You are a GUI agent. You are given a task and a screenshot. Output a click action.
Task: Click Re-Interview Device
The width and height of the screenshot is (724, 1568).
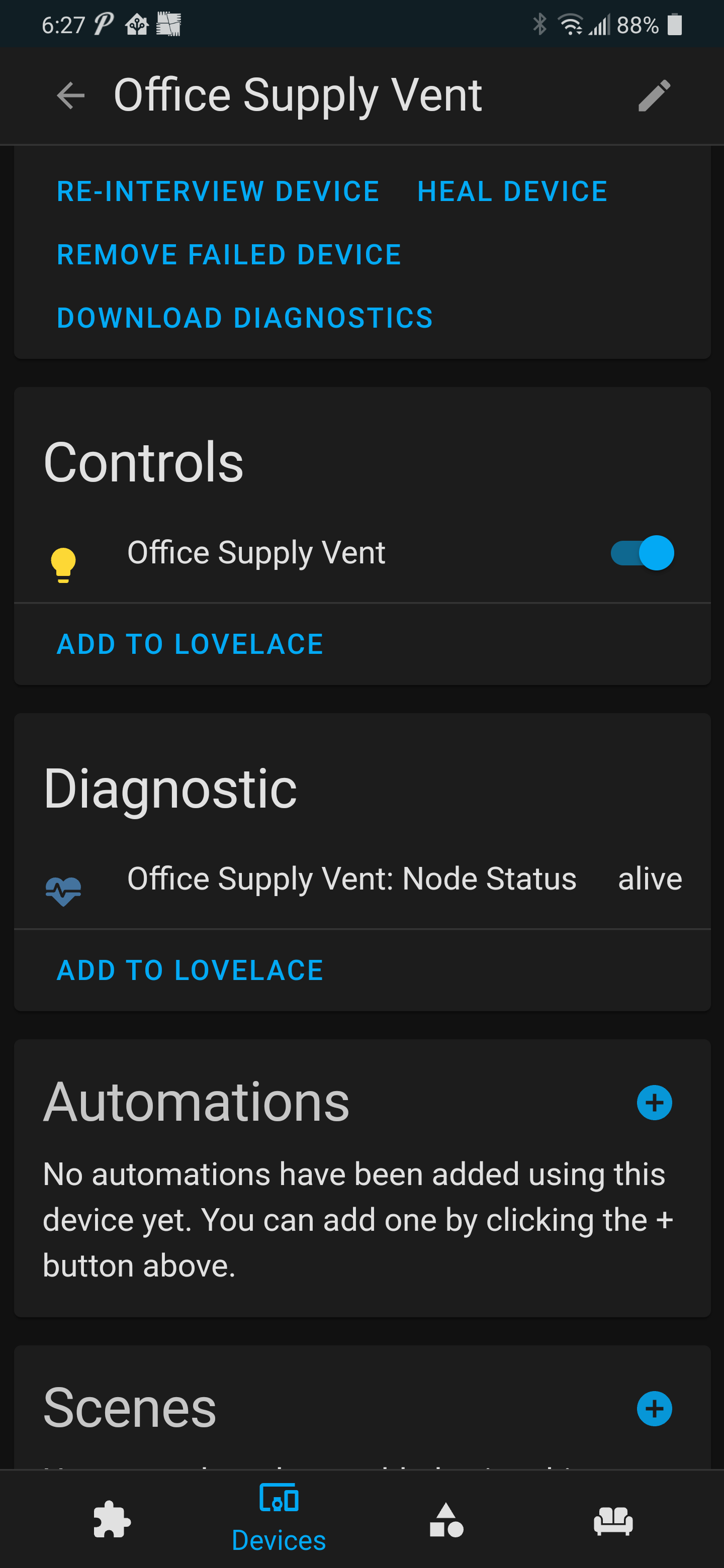pos(217,191)
